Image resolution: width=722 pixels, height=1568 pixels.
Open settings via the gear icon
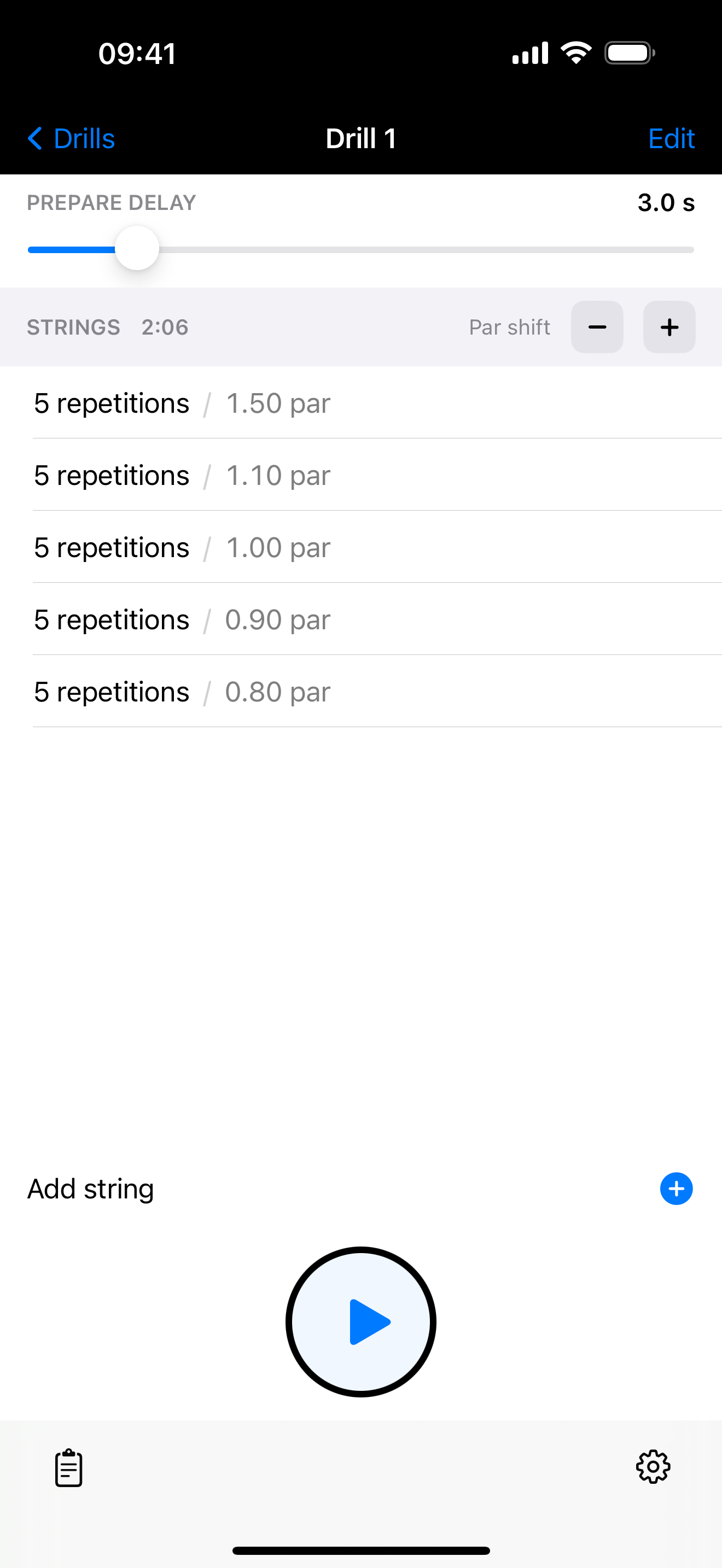[x=653, y=1467]
